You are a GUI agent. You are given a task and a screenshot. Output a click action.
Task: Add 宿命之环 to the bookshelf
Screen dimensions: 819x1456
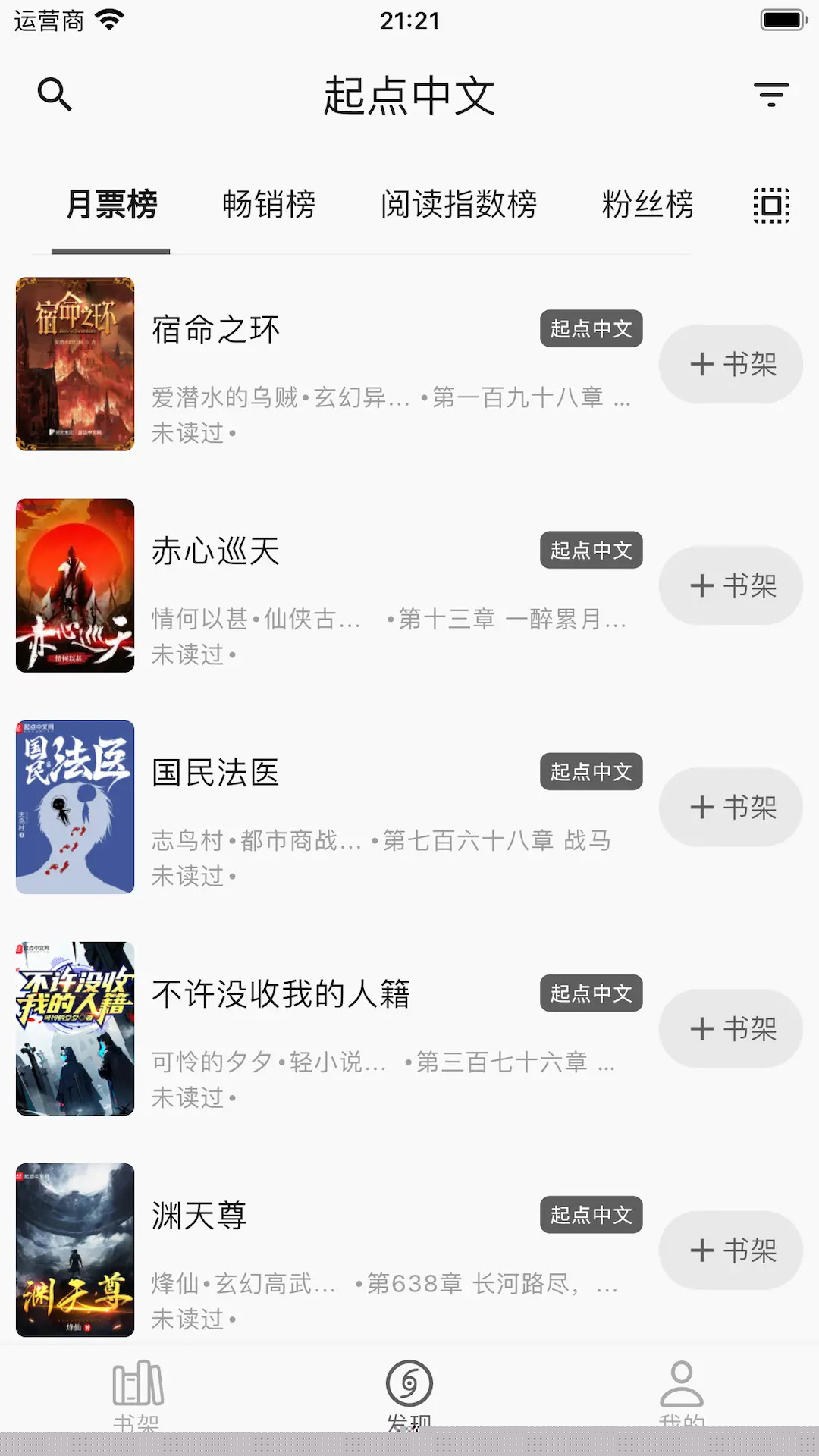coord(731,364)
